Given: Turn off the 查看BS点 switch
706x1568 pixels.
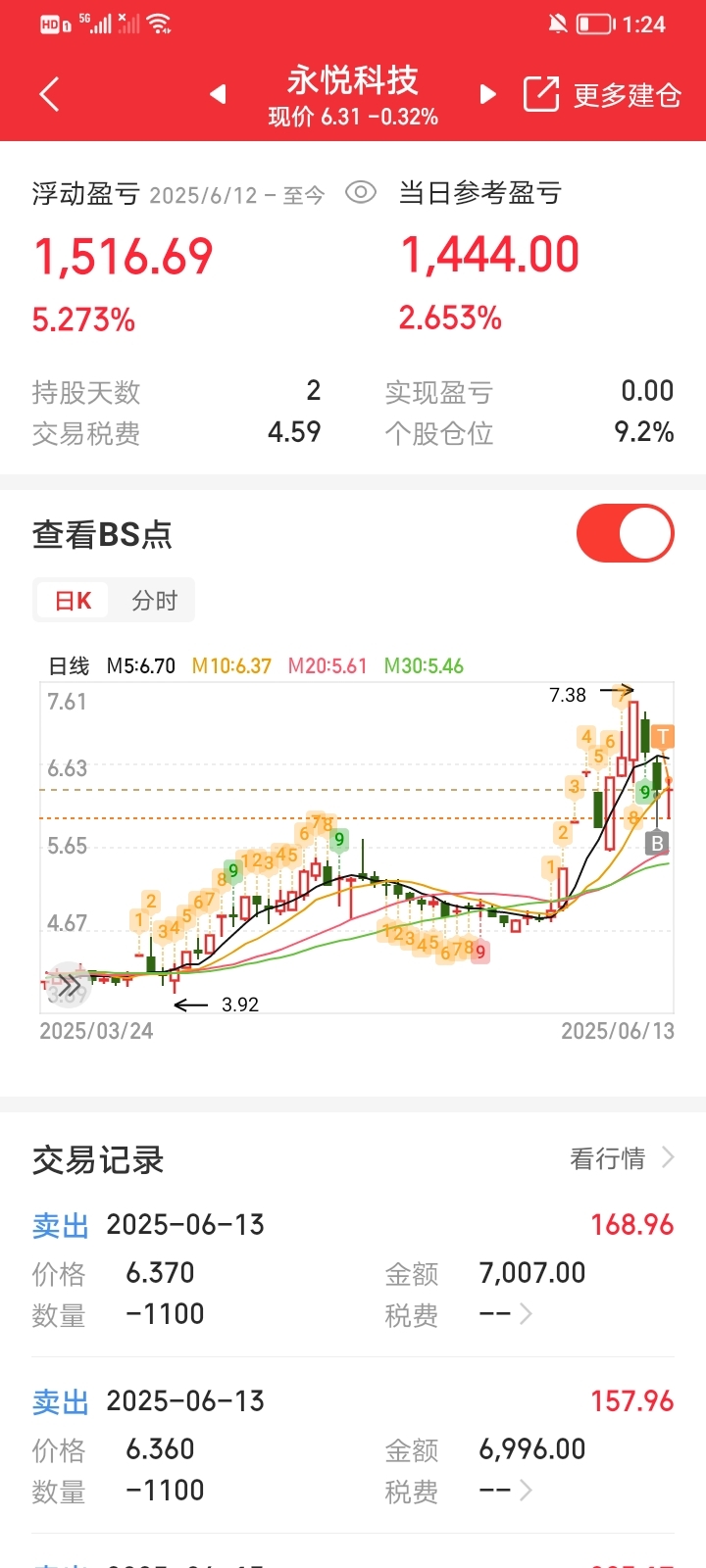Looking at the screenshot, I should (626, 533).
